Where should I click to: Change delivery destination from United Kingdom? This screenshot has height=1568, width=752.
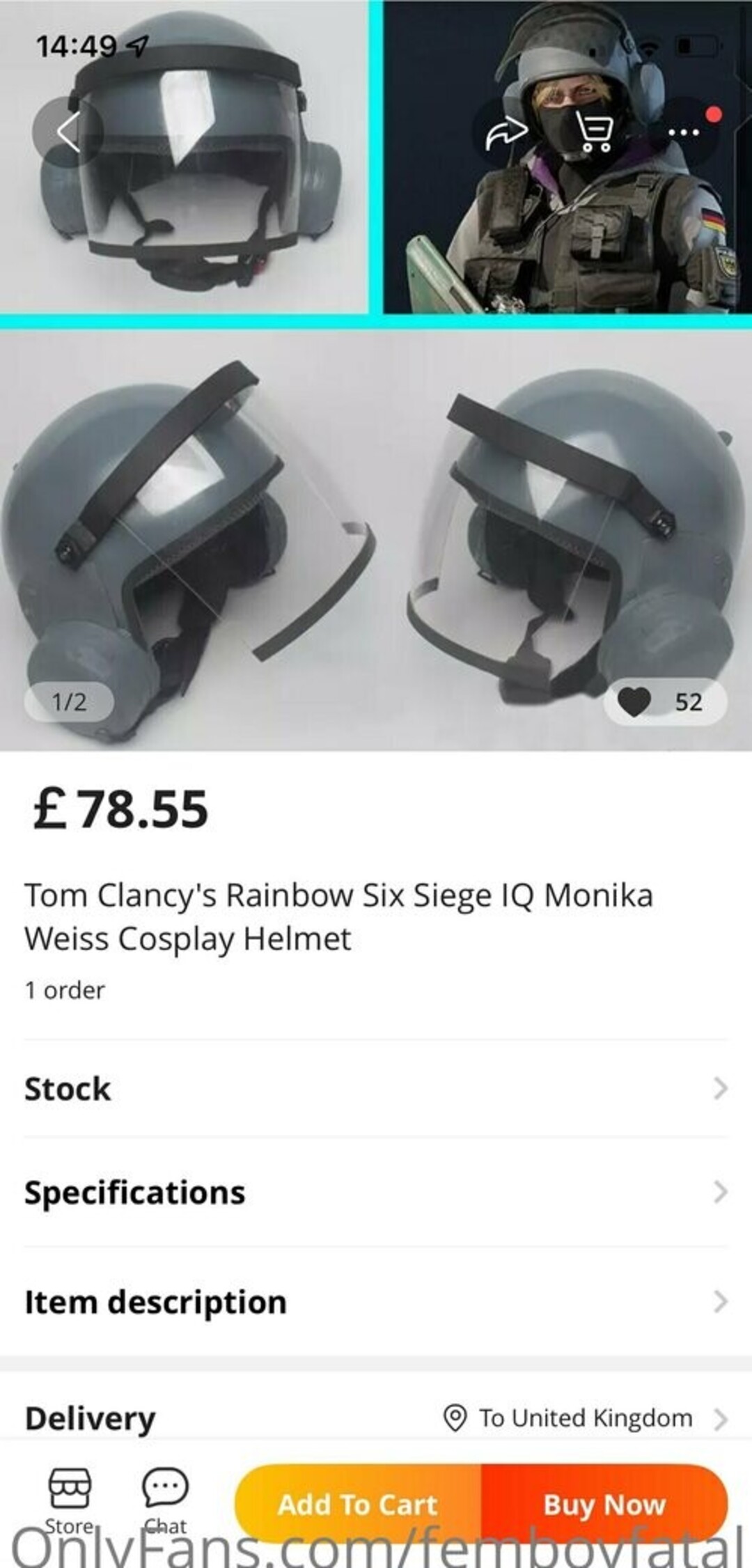tap(585, 1418)
